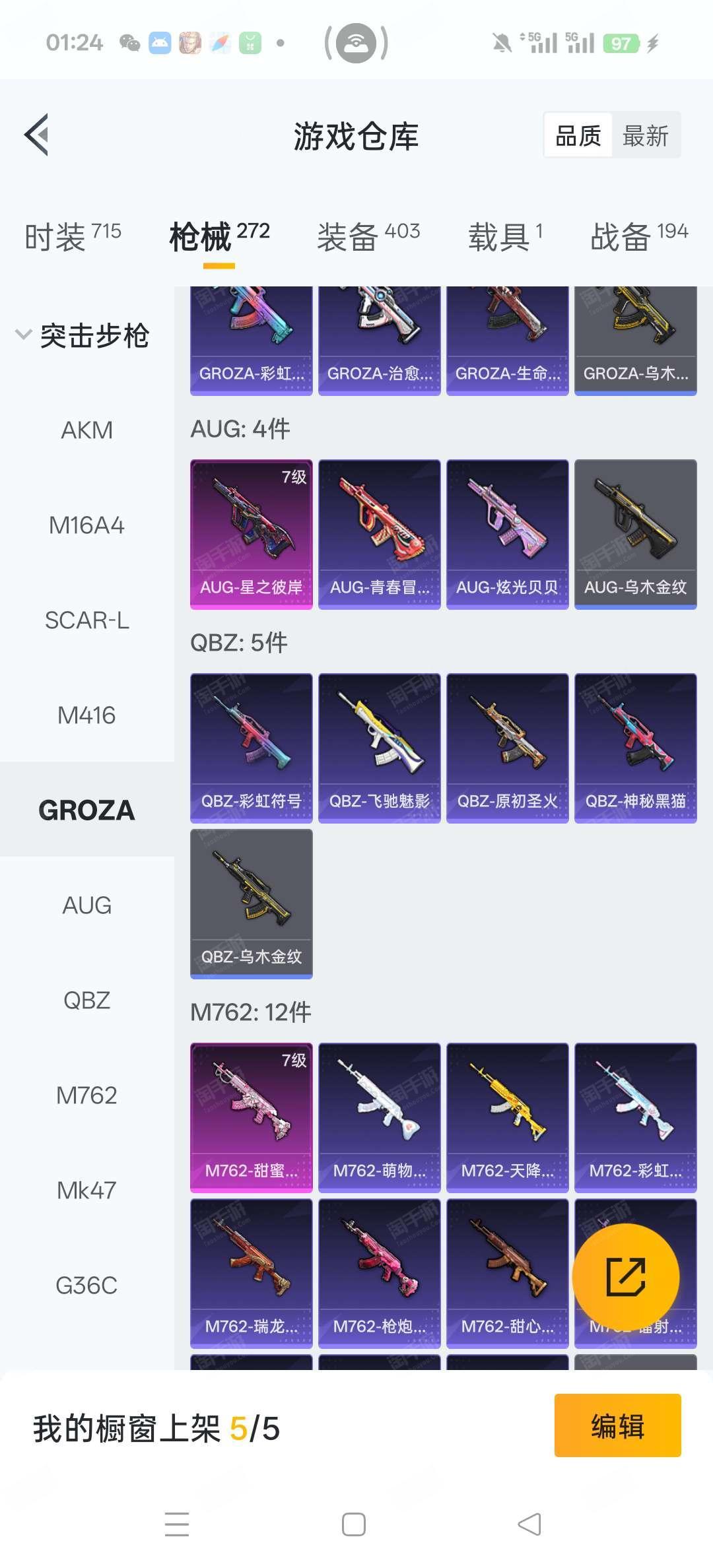Select SCAR-L in the side list

[x=86, y=620]
